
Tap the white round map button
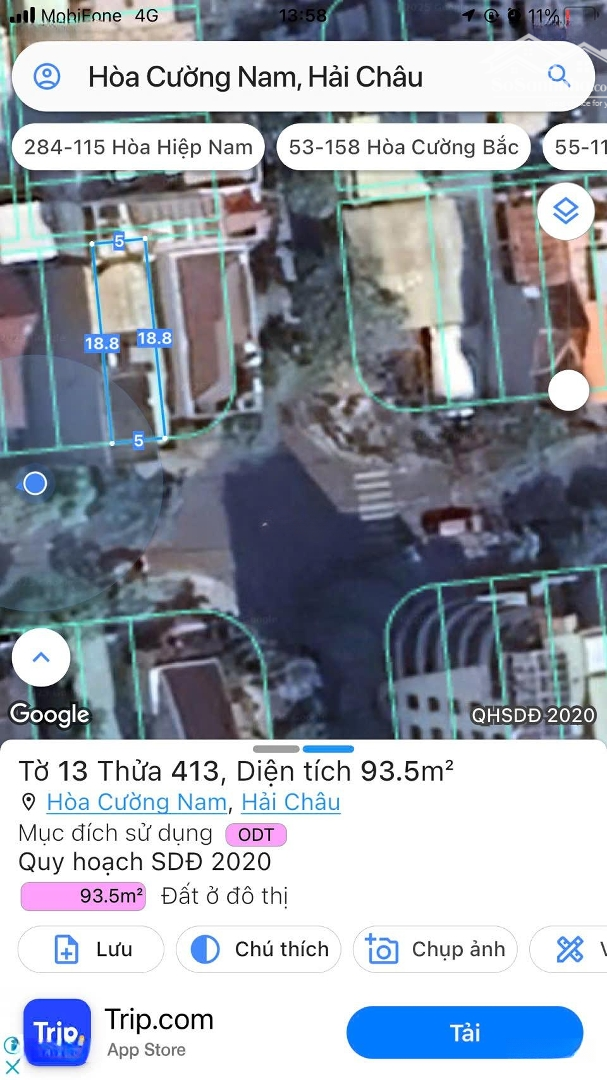coord(568,391)
